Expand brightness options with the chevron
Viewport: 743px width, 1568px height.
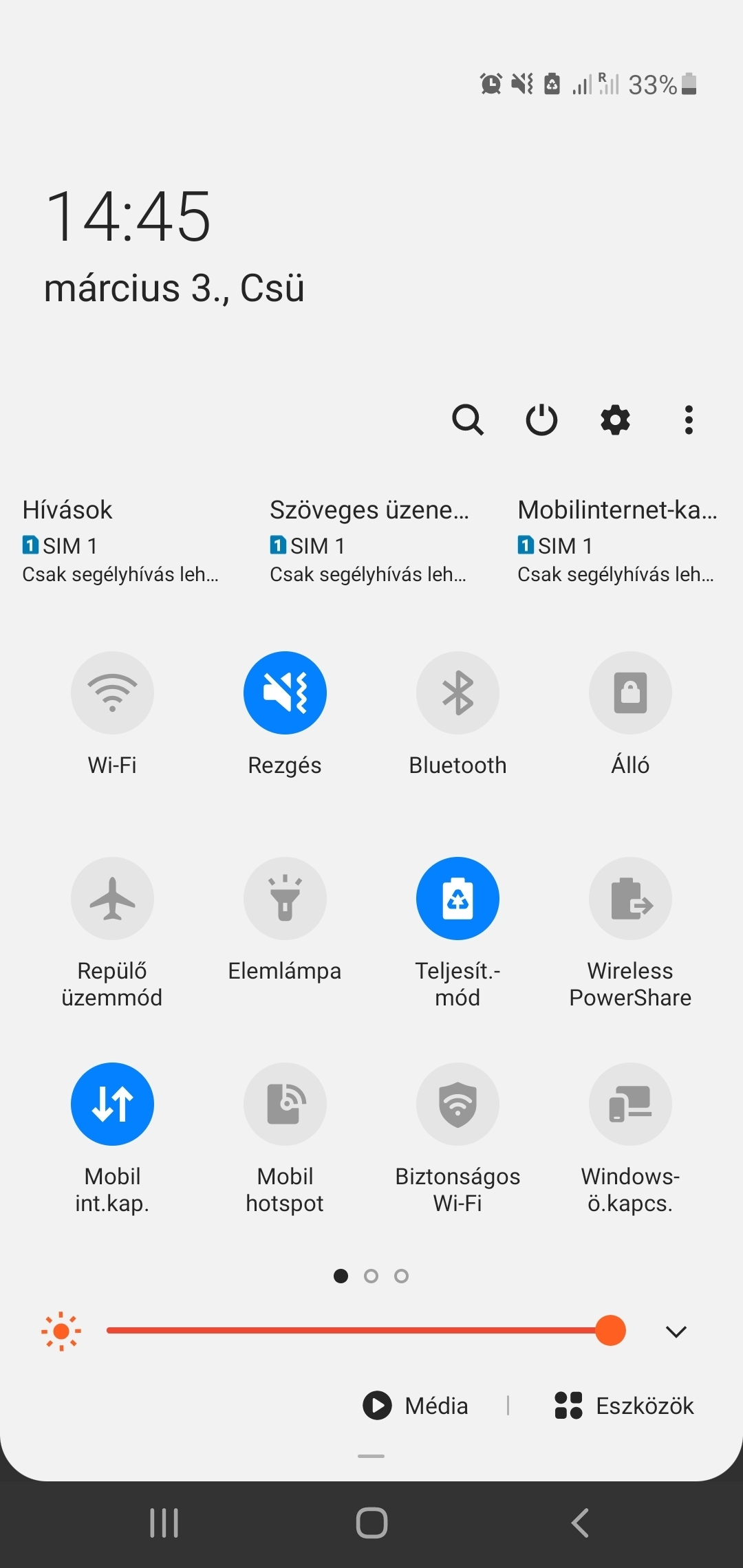676,1331
